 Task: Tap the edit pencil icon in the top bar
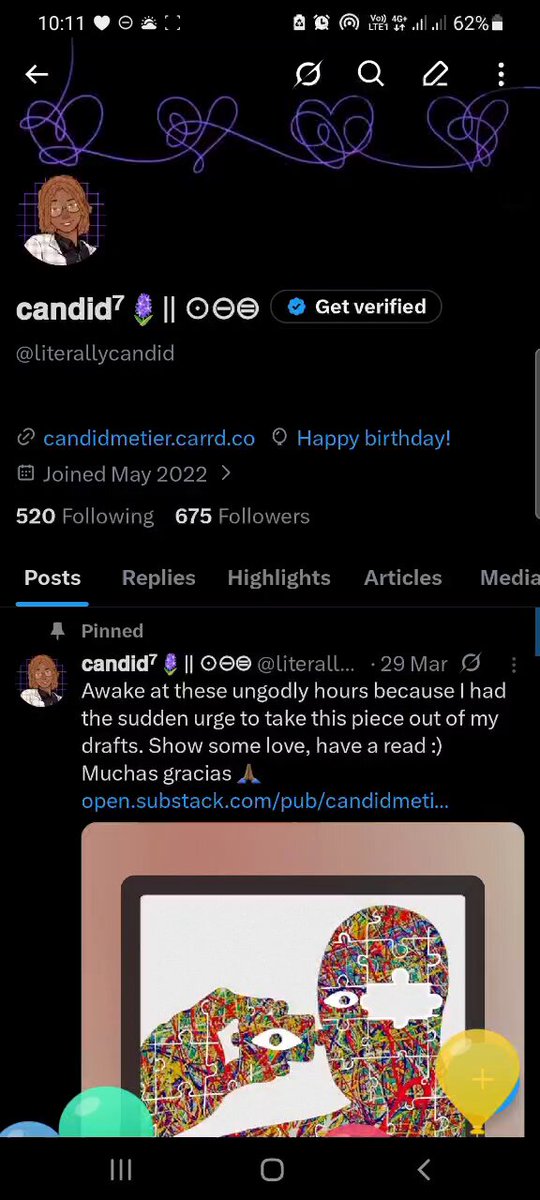pos(435,74)
